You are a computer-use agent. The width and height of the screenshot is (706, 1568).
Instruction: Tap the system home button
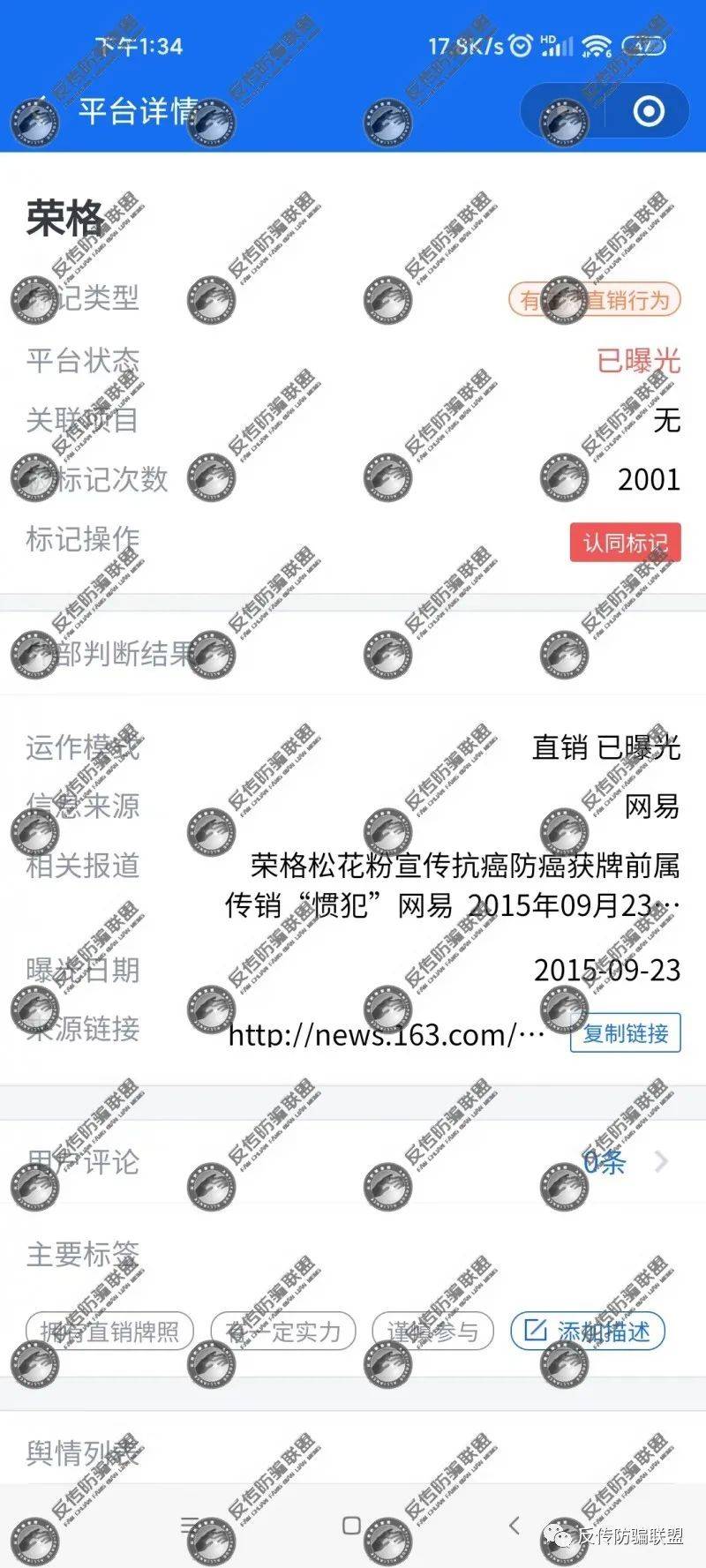351,1525
